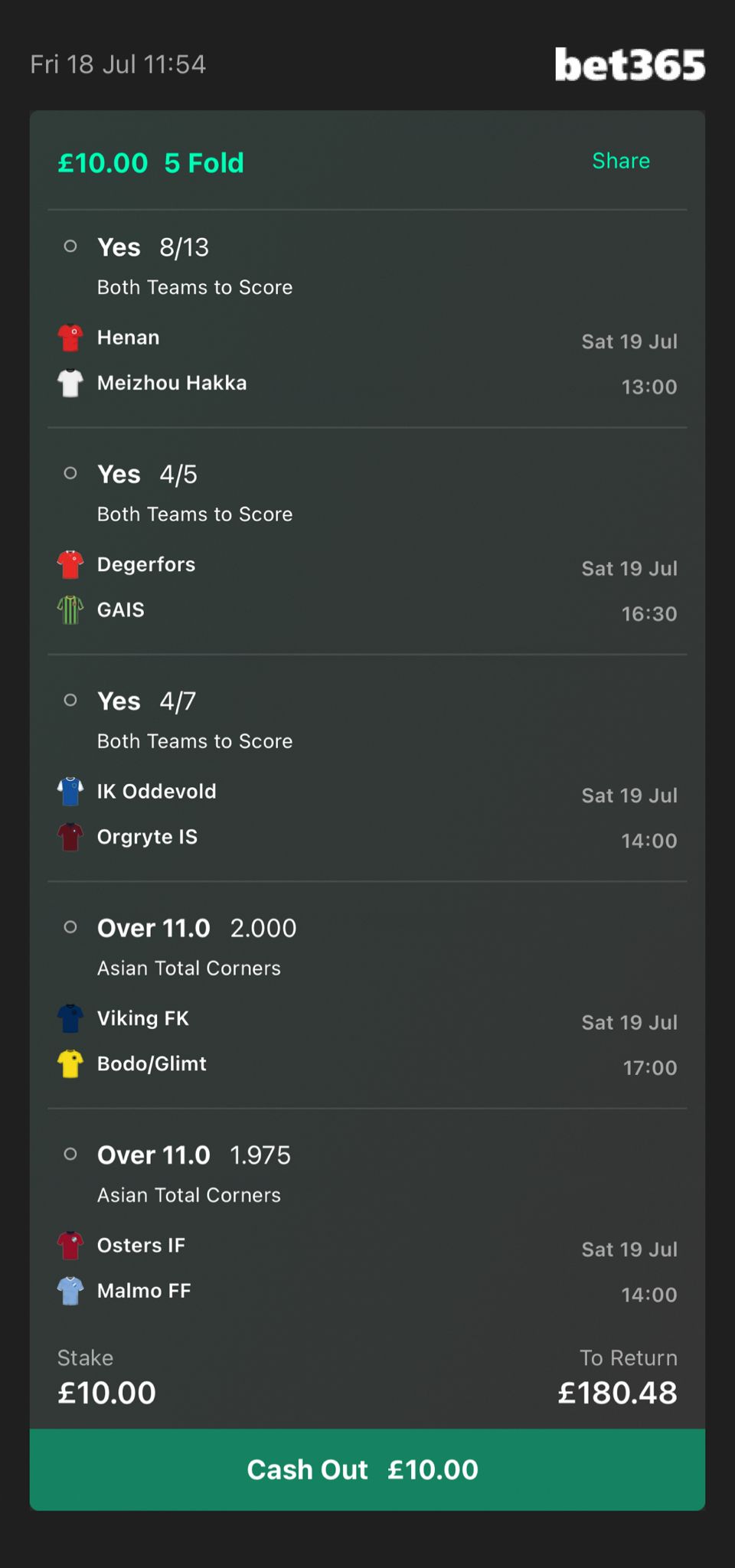The image size is (735, 1568).
Task: Share this 5 Fold bet
Action: [x=621, y=161]
